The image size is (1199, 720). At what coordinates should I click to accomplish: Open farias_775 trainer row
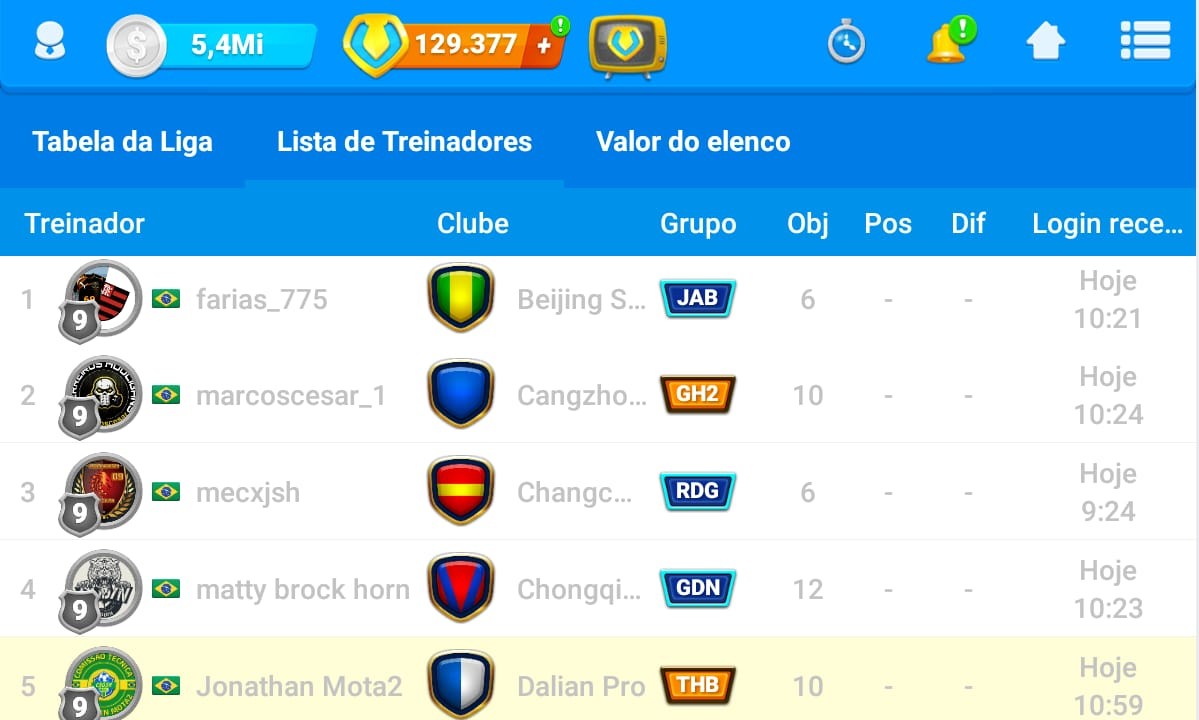(262, 299)
